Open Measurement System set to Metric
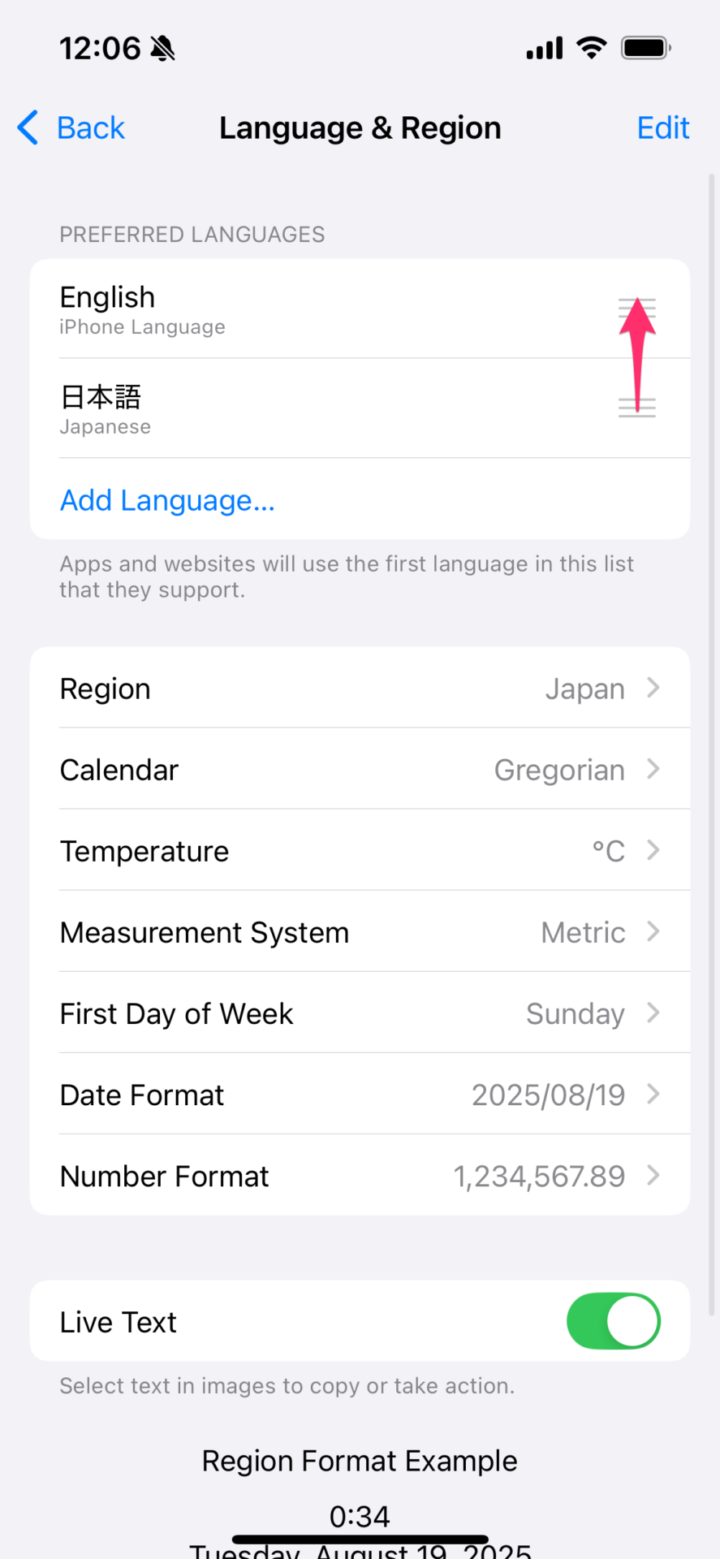The image size is (720, 1559). pyautogui.click(x=360, y=932)
